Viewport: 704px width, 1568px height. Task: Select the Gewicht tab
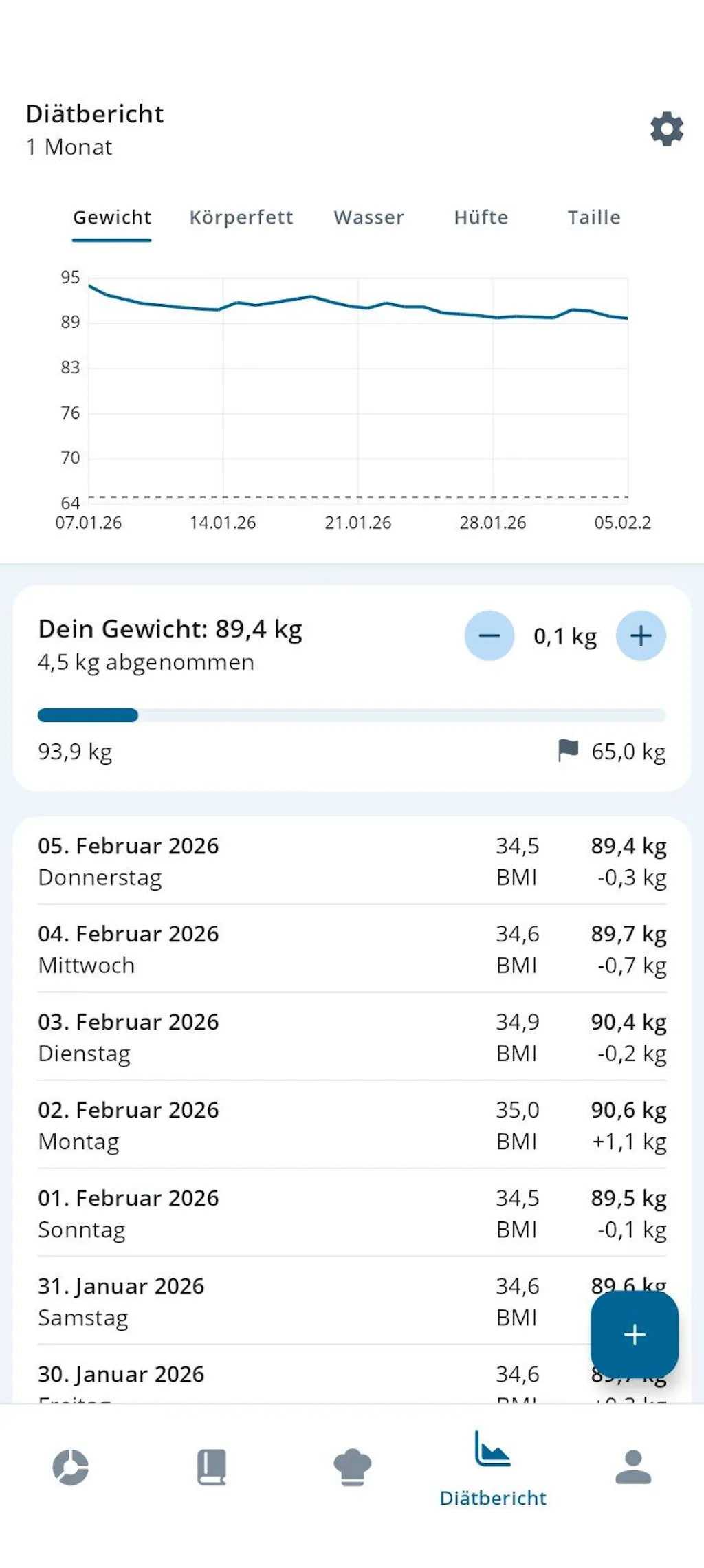pos(112,217)
